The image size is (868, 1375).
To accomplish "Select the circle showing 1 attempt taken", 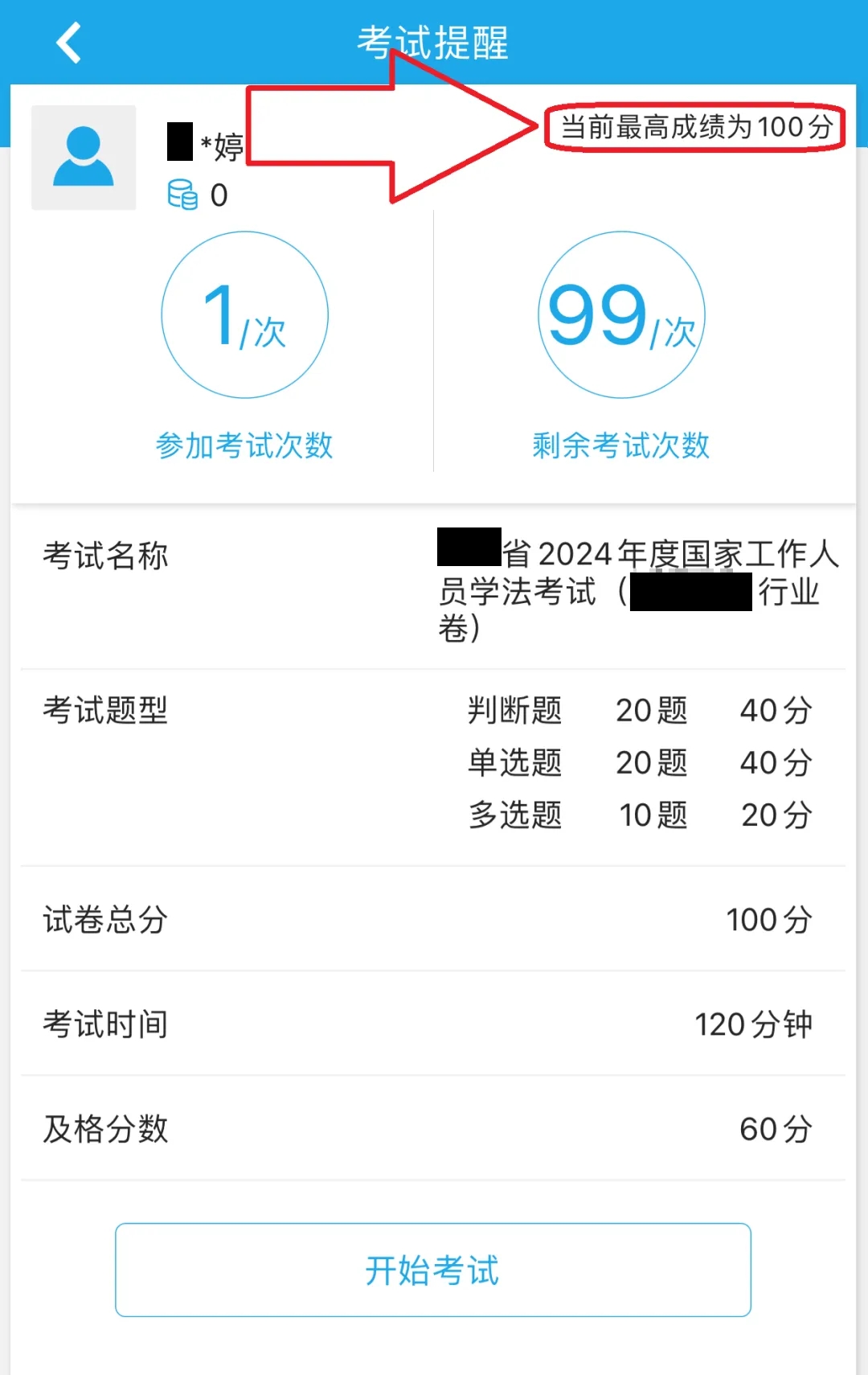I will point(245,314).
